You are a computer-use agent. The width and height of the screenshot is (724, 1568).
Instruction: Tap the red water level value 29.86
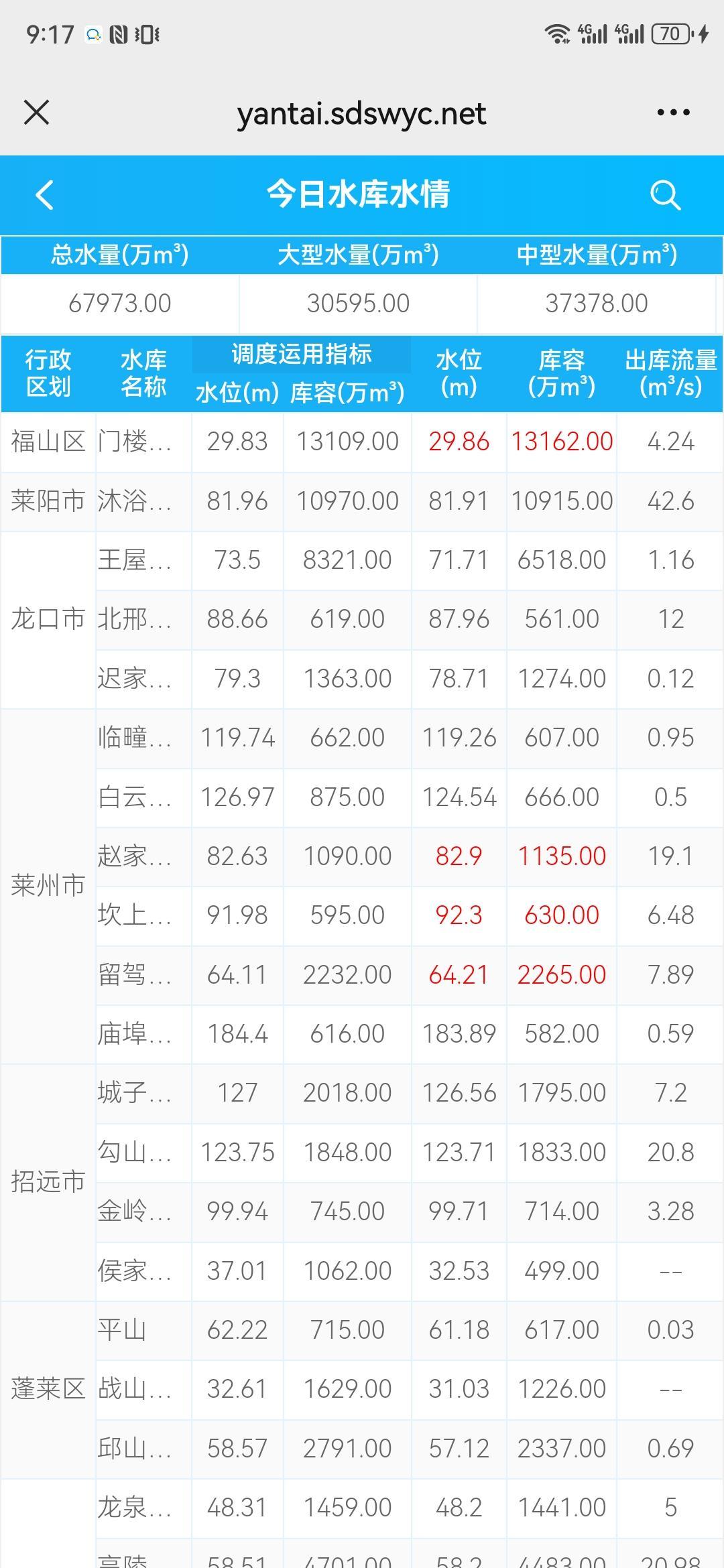click(459, 441)
